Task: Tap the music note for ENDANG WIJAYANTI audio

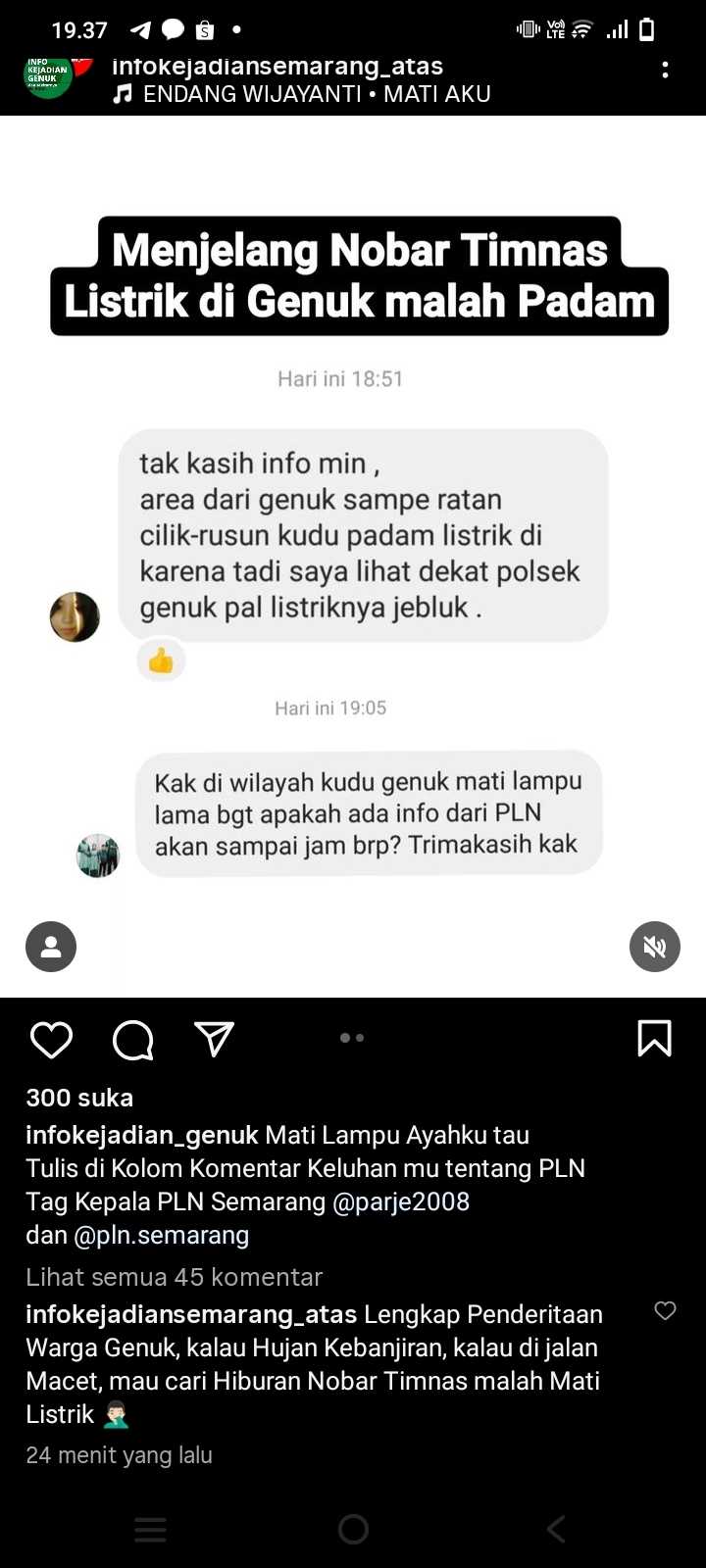Action: 122,95
